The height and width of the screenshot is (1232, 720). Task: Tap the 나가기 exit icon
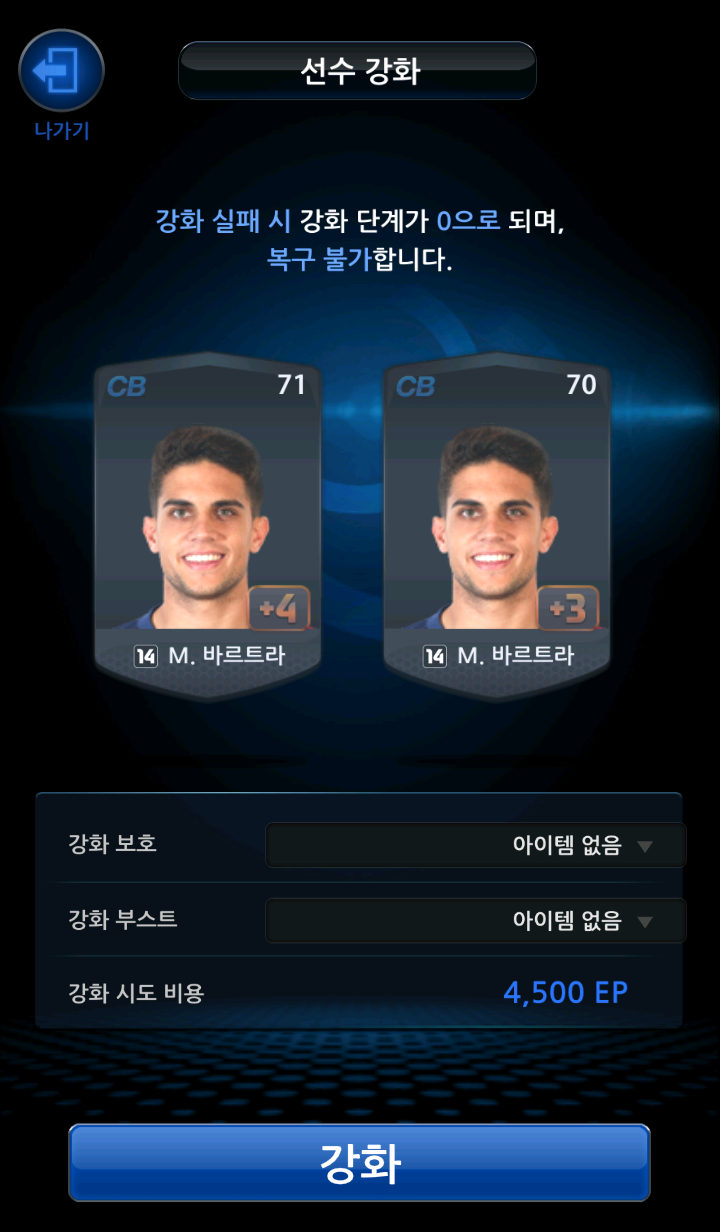click(x=61, y=70)
